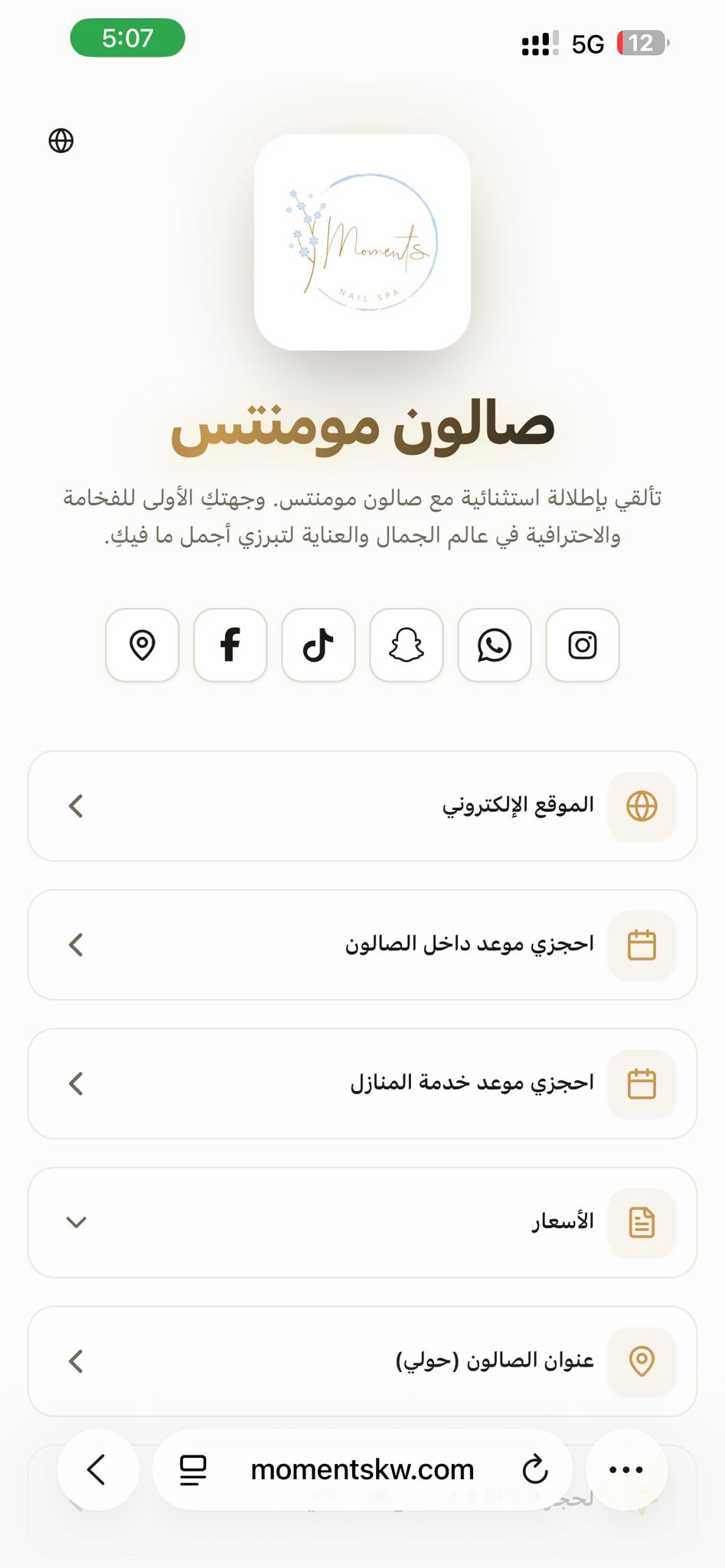Viewport: 725px width, 1568px height.
Task: Reload the momentskw.com page
Action: (x=535, y=1469)
